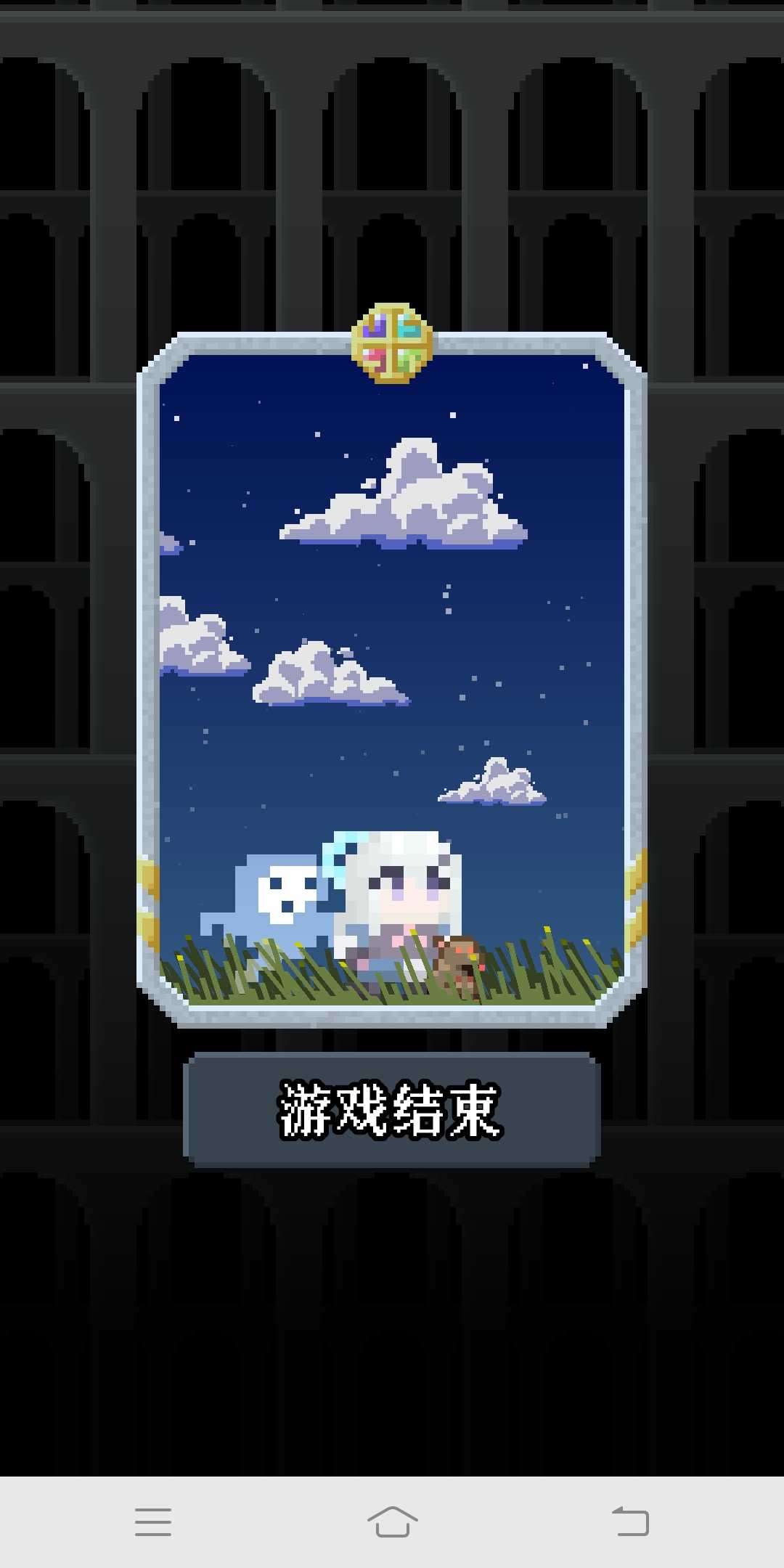Open the recent apps menu
The image size is (784, 1568).
153,1521
